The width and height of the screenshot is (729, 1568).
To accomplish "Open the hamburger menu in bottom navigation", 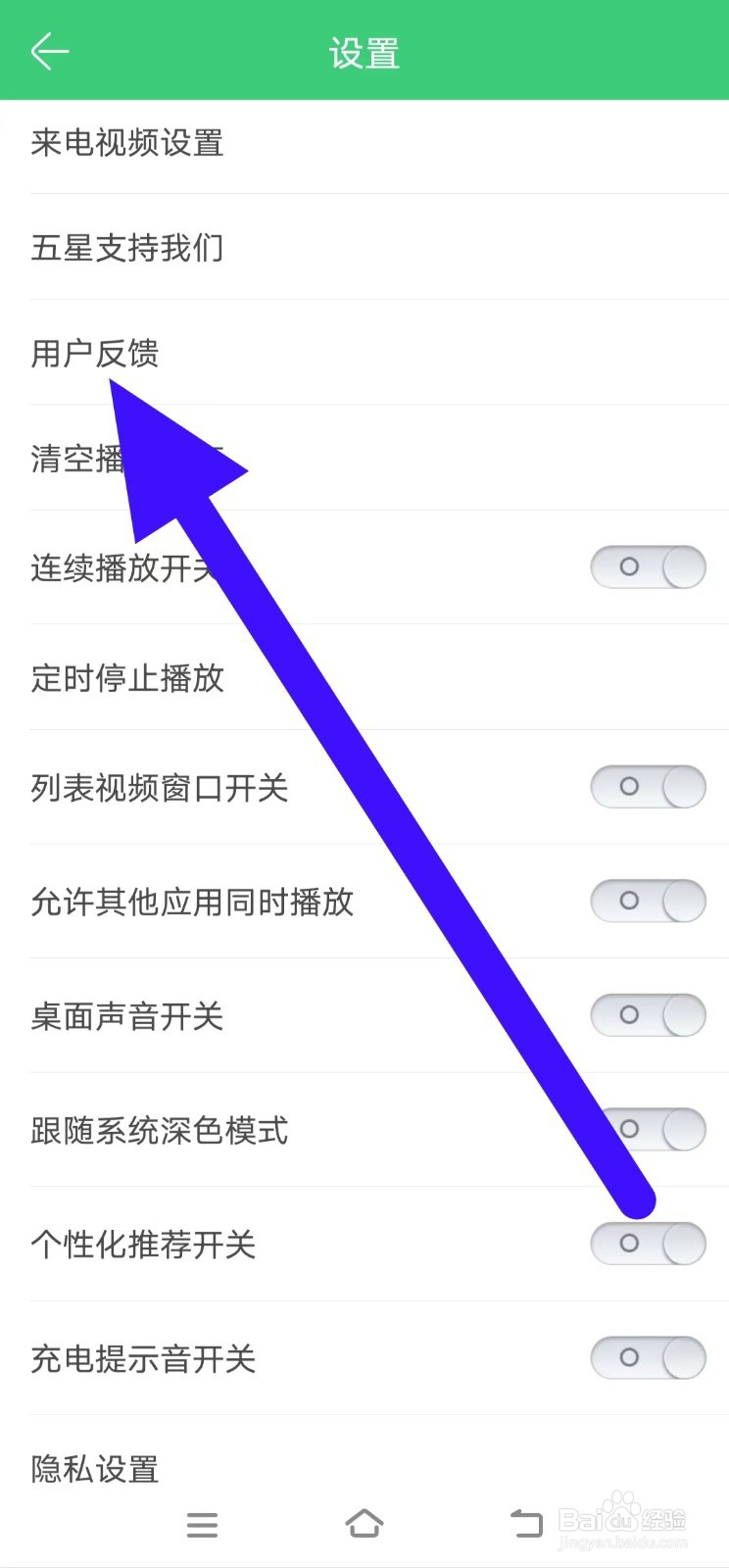I will click(x=202, y=1524).
